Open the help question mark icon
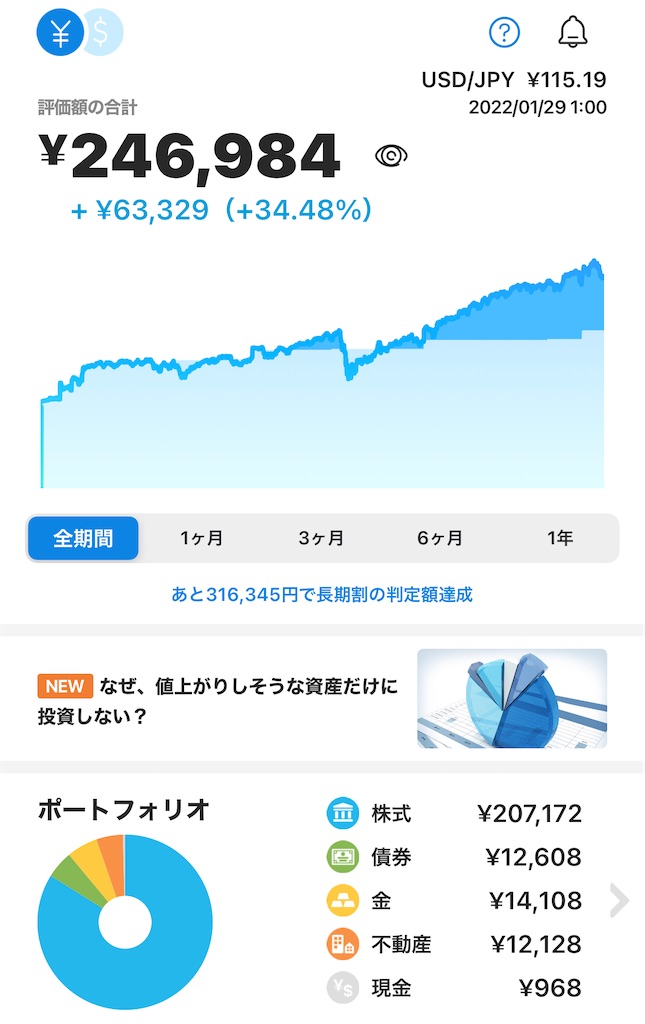 (x=504, y=31)
